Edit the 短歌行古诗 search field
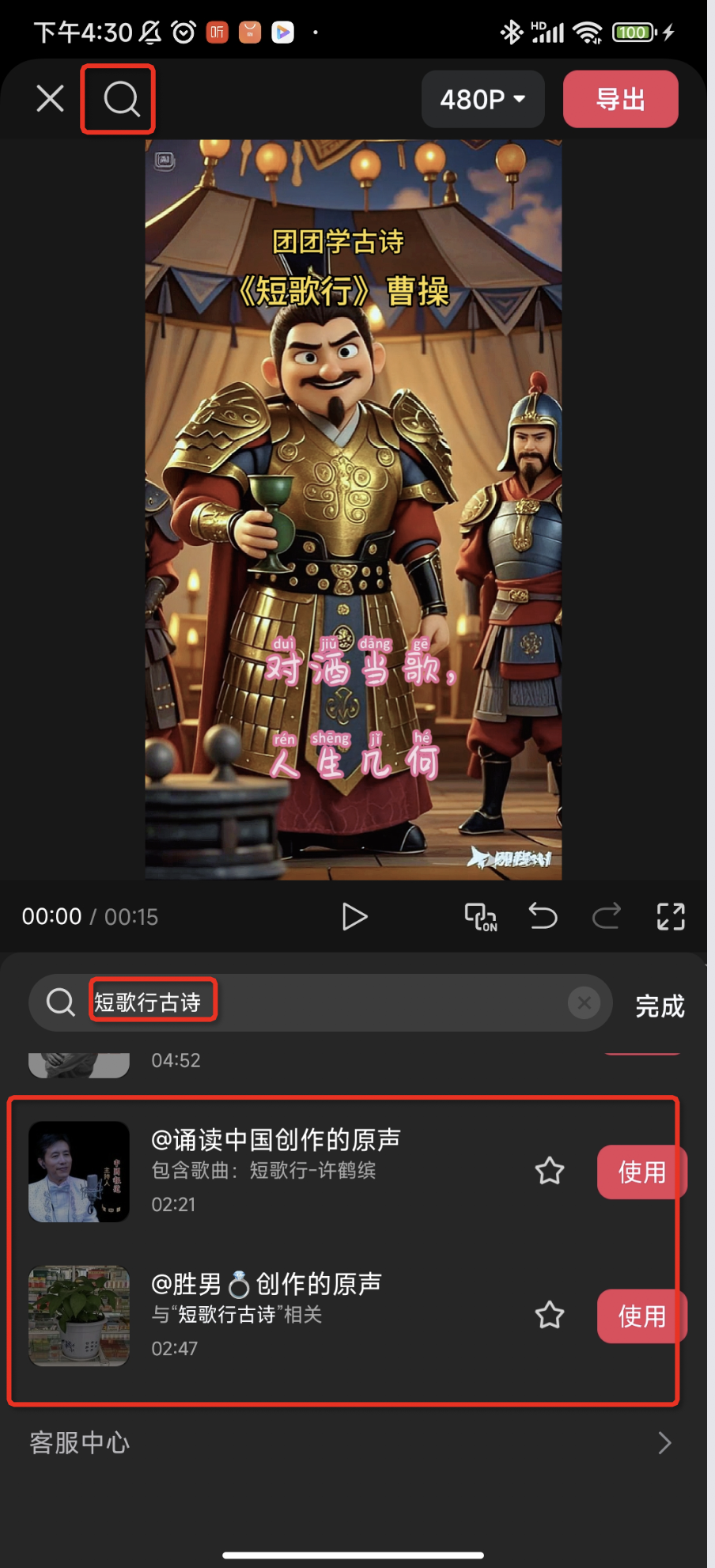The height and width of the screenshot is (1568, 715). pos(316,1002)
